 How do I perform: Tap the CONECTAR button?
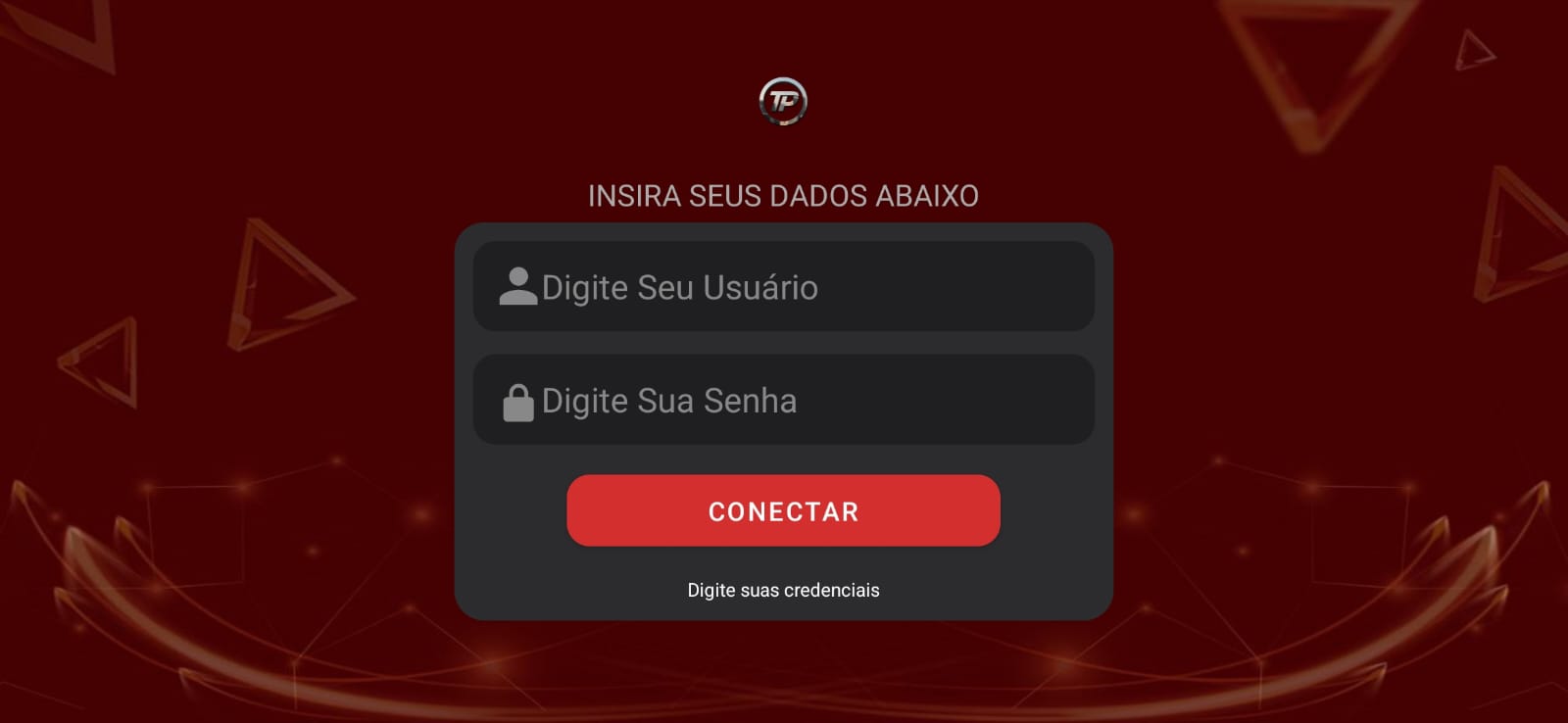coord(783,510)
